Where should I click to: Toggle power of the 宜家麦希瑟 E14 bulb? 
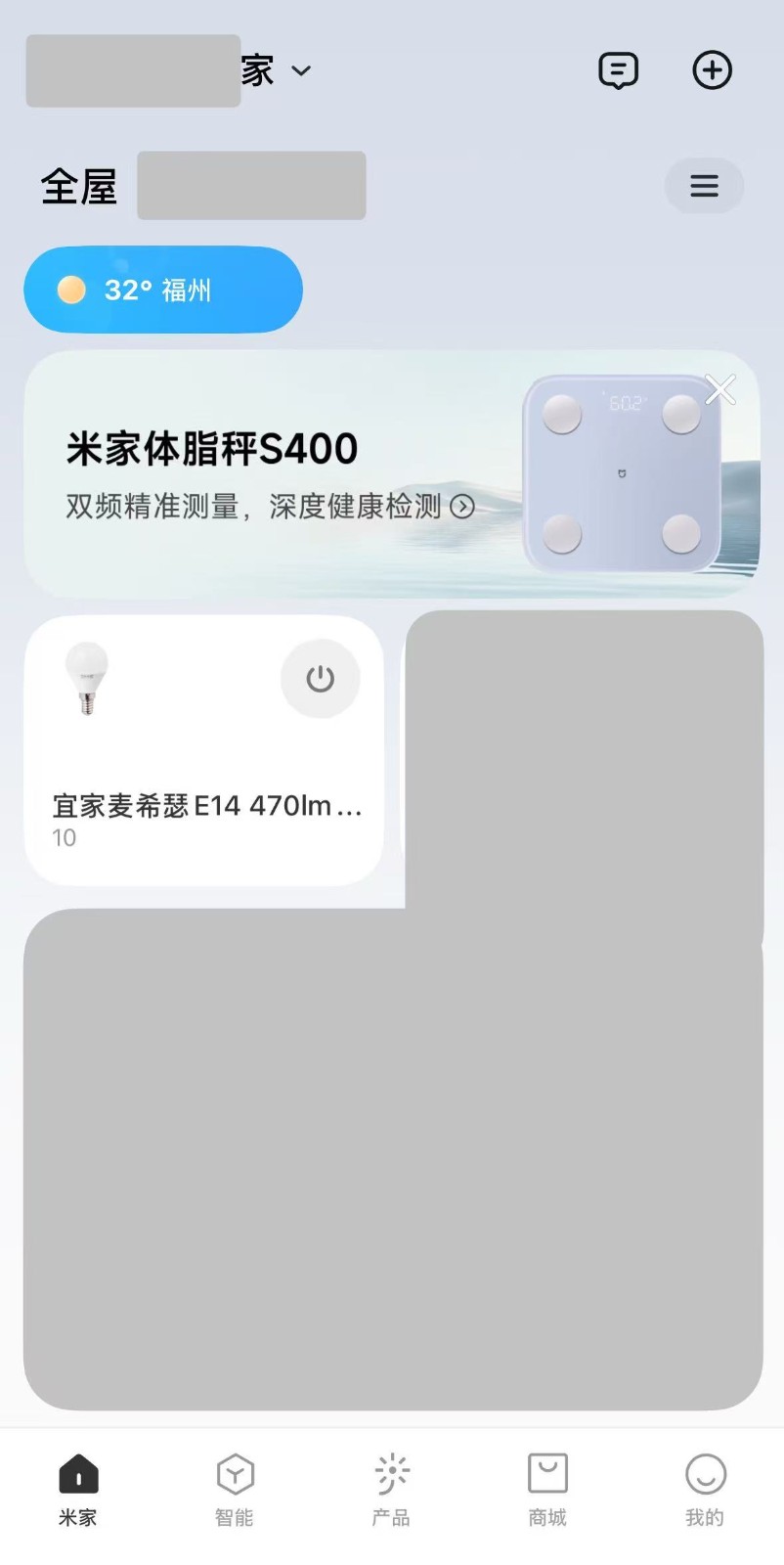pos(321,678)
